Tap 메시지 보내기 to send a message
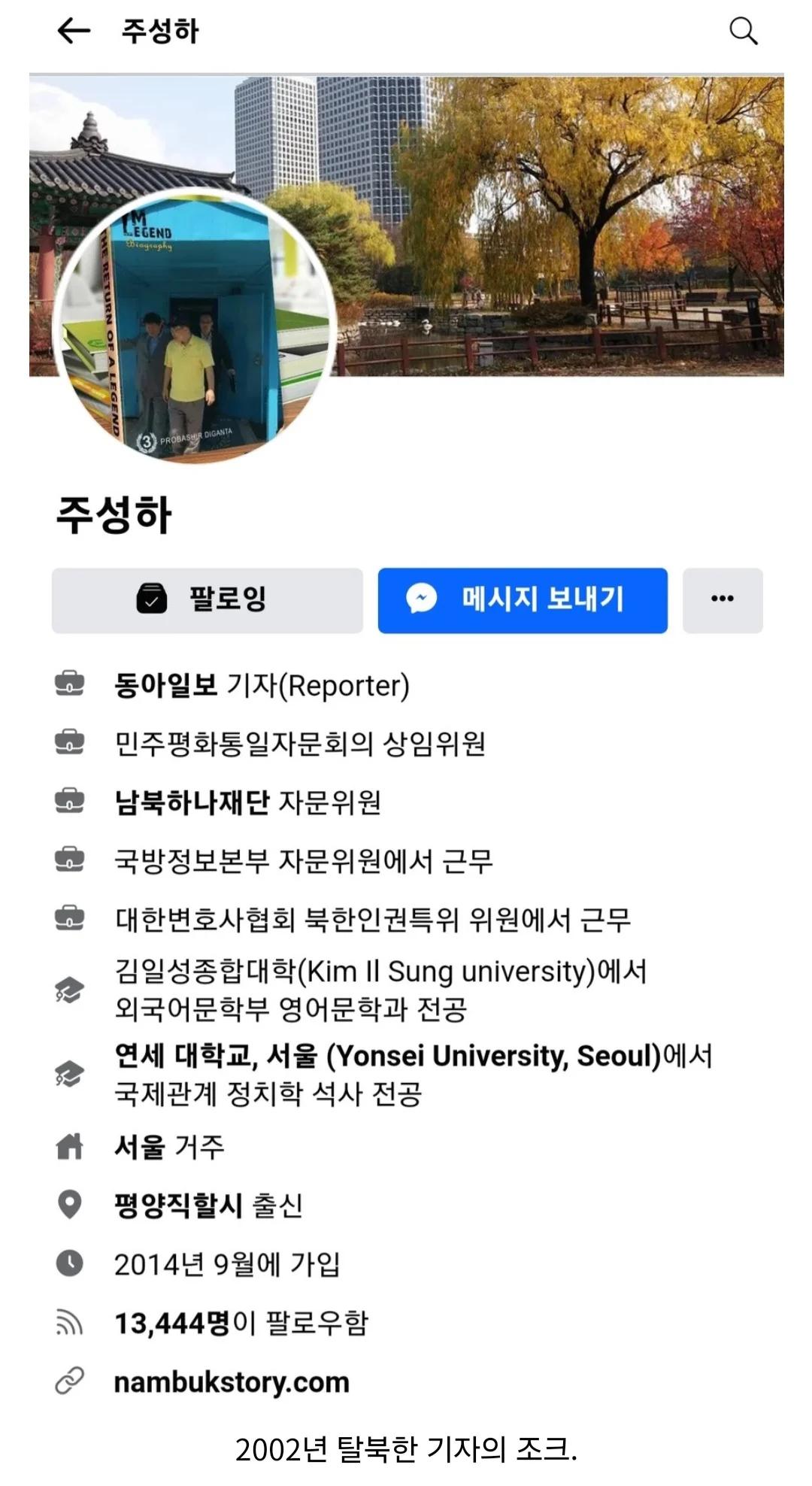The height and width of the screenshot is (1486, 812). click(523, 599)
